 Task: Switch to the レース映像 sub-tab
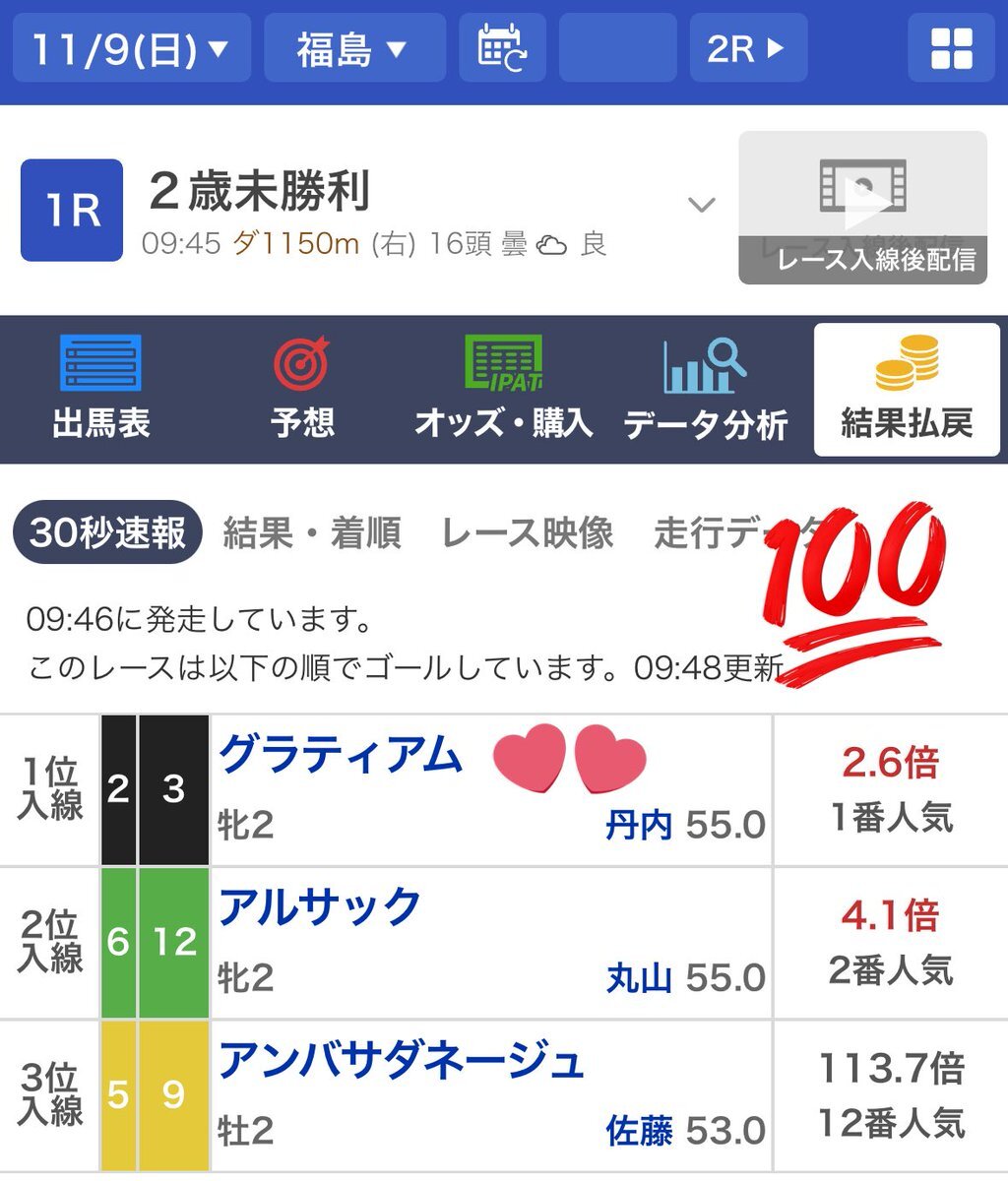[528, 532]
